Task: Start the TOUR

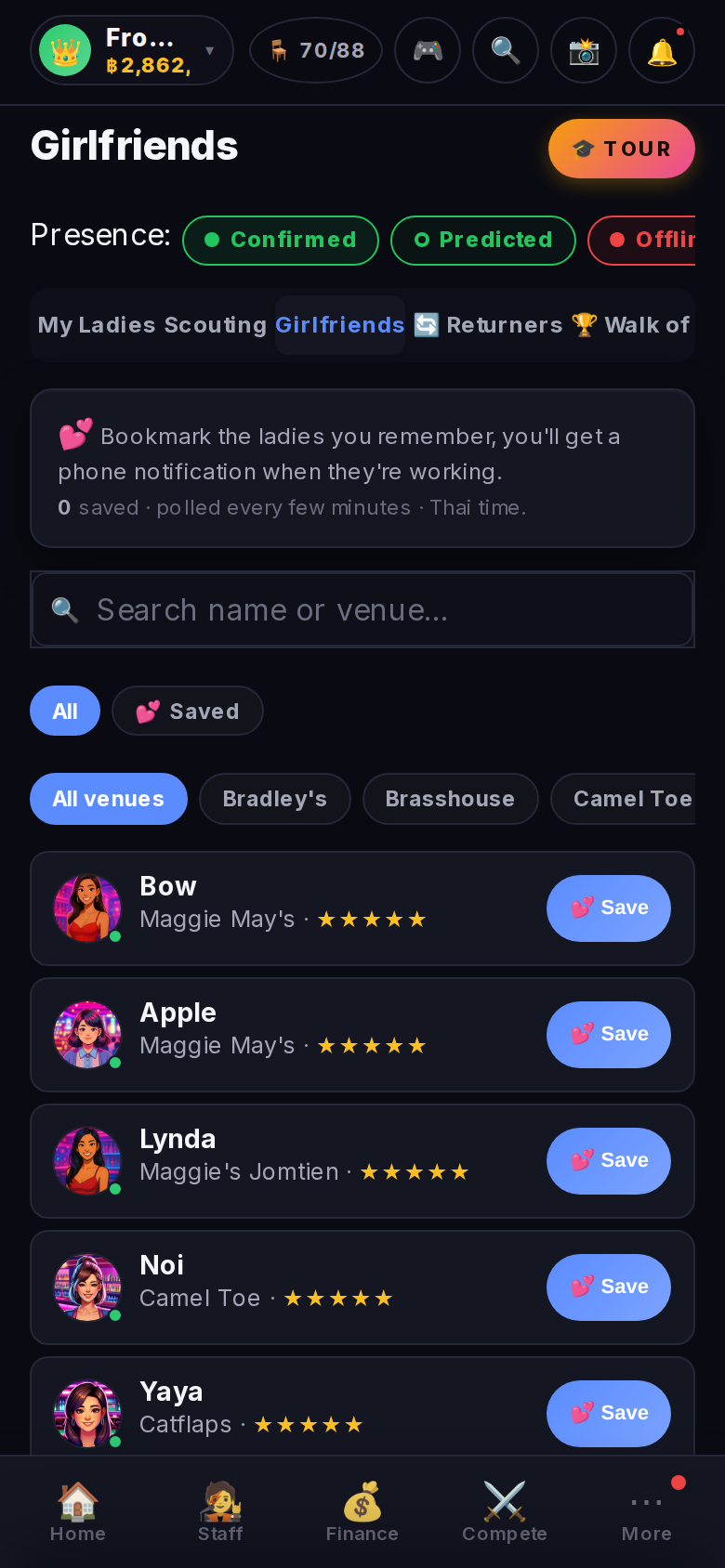Action: pyautogui.click(x=622, y=149)
